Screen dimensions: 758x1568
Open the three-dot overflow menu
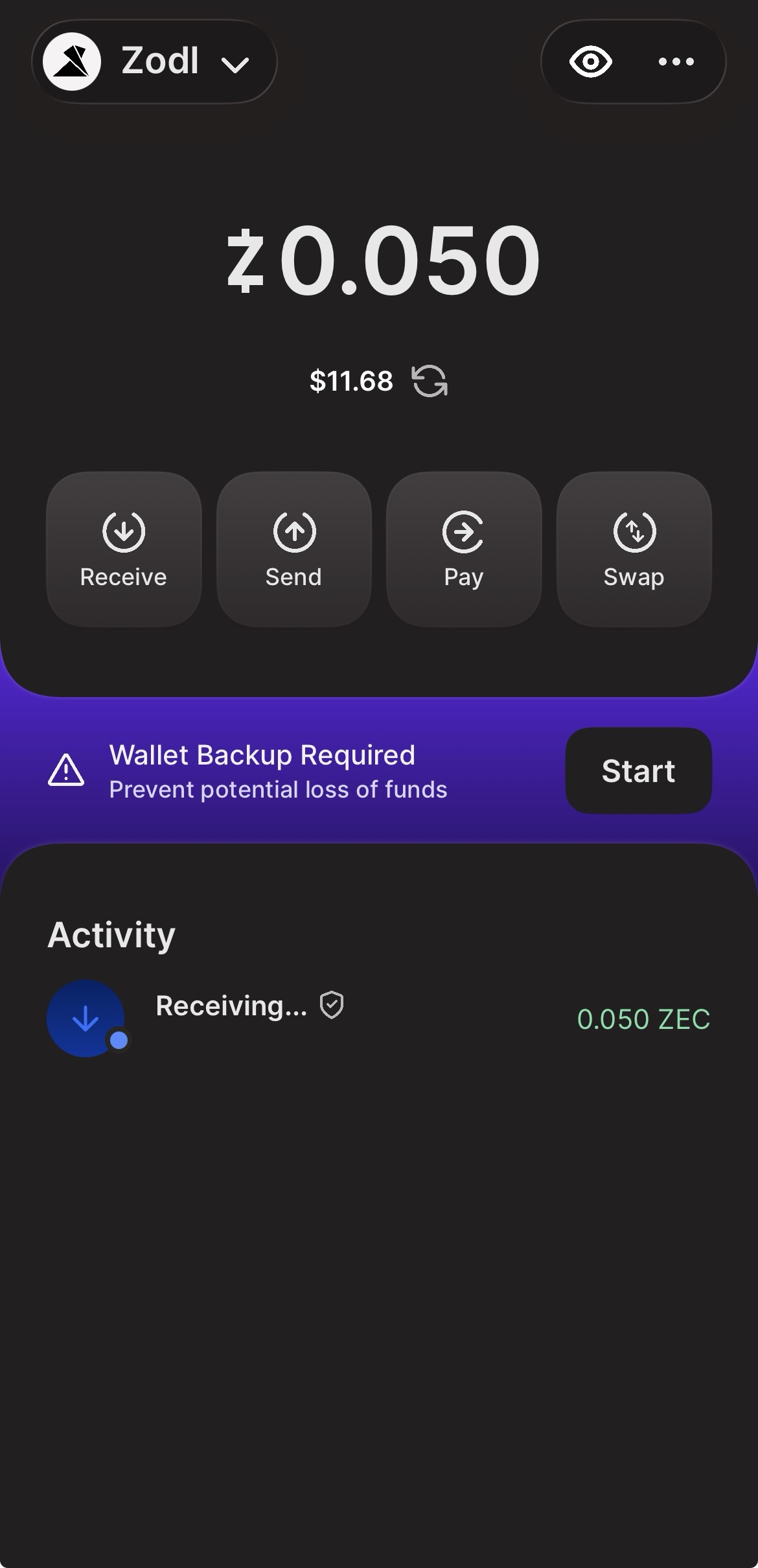676,62
